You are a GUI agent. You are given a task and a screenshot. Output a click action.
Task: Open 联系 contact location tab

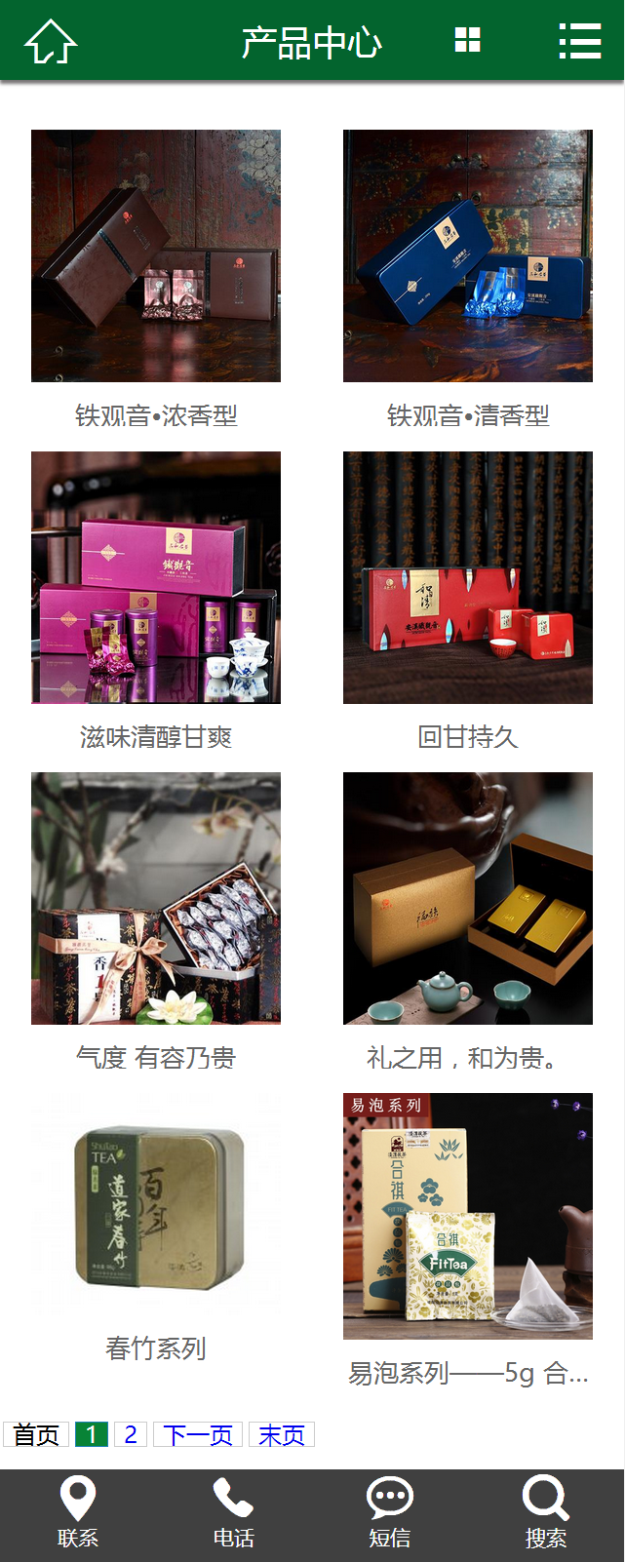(x=78, y=1514)
